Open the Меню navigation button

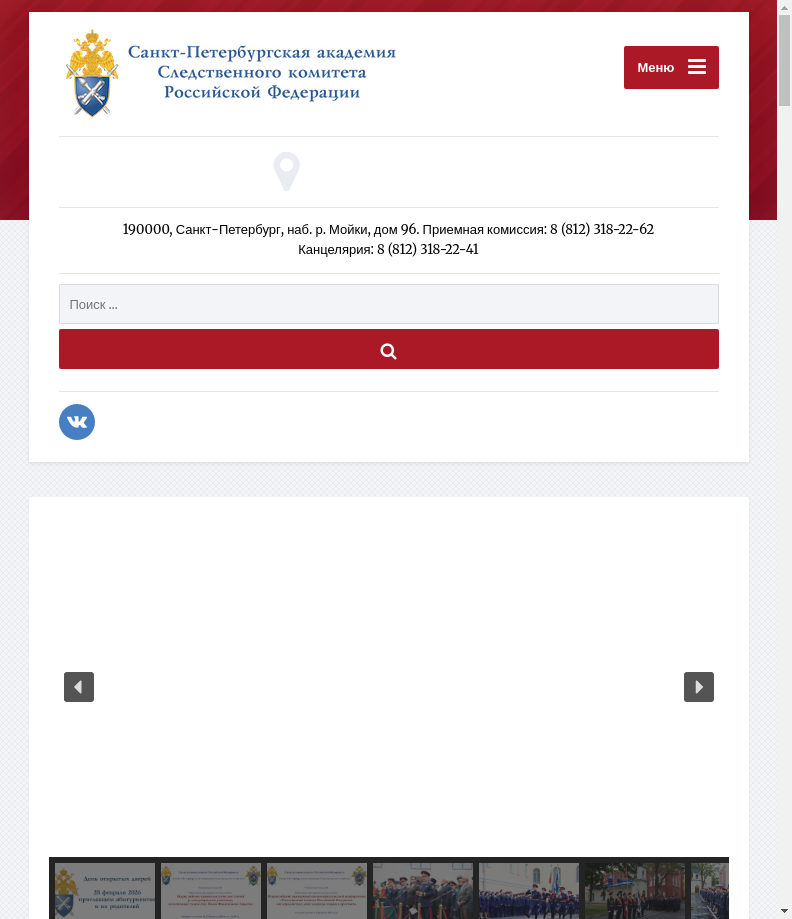click(x=671, y=67)
